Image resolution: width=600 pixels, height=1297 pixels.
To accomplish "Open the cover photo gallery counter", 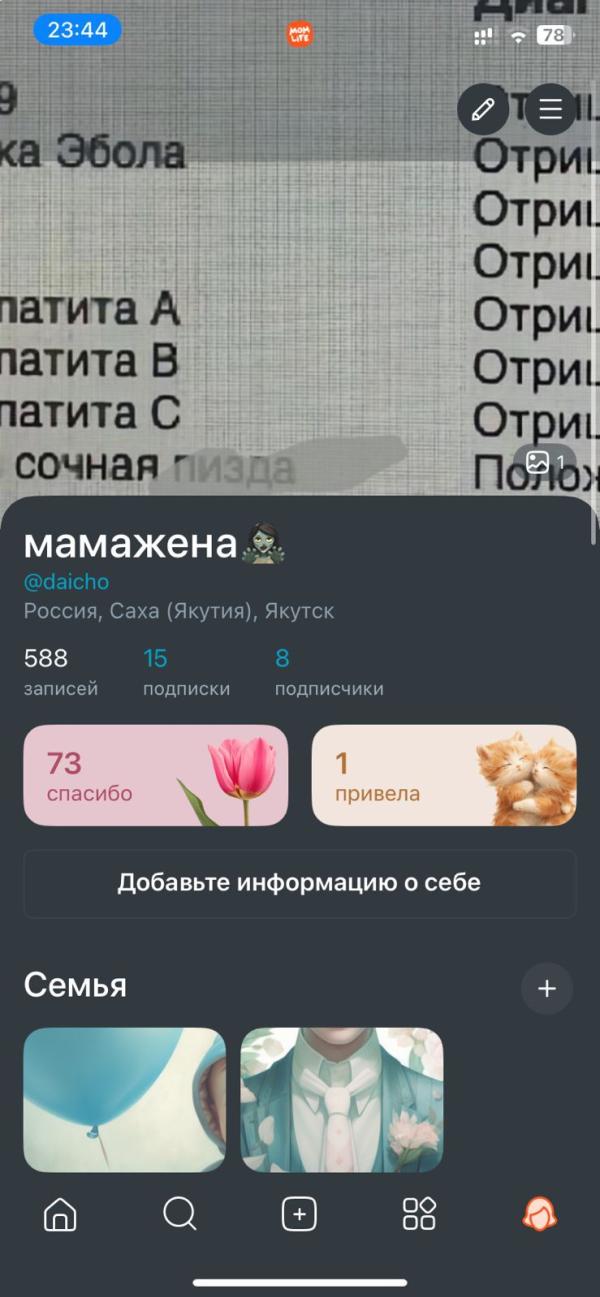I will (545, 462).
